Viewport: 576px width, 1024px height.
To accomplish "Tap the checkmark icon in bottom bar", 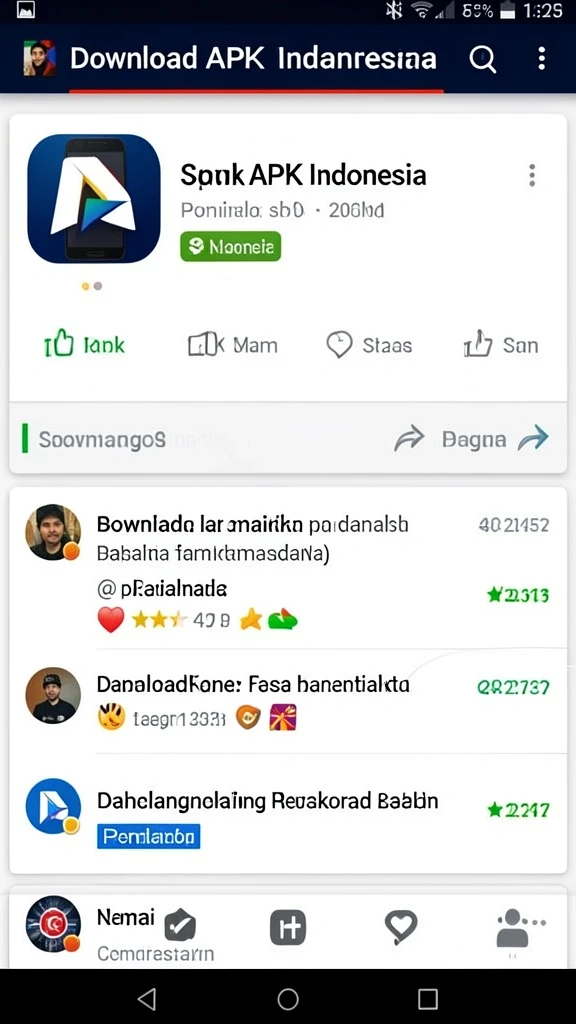I will [x=180, y=927].
